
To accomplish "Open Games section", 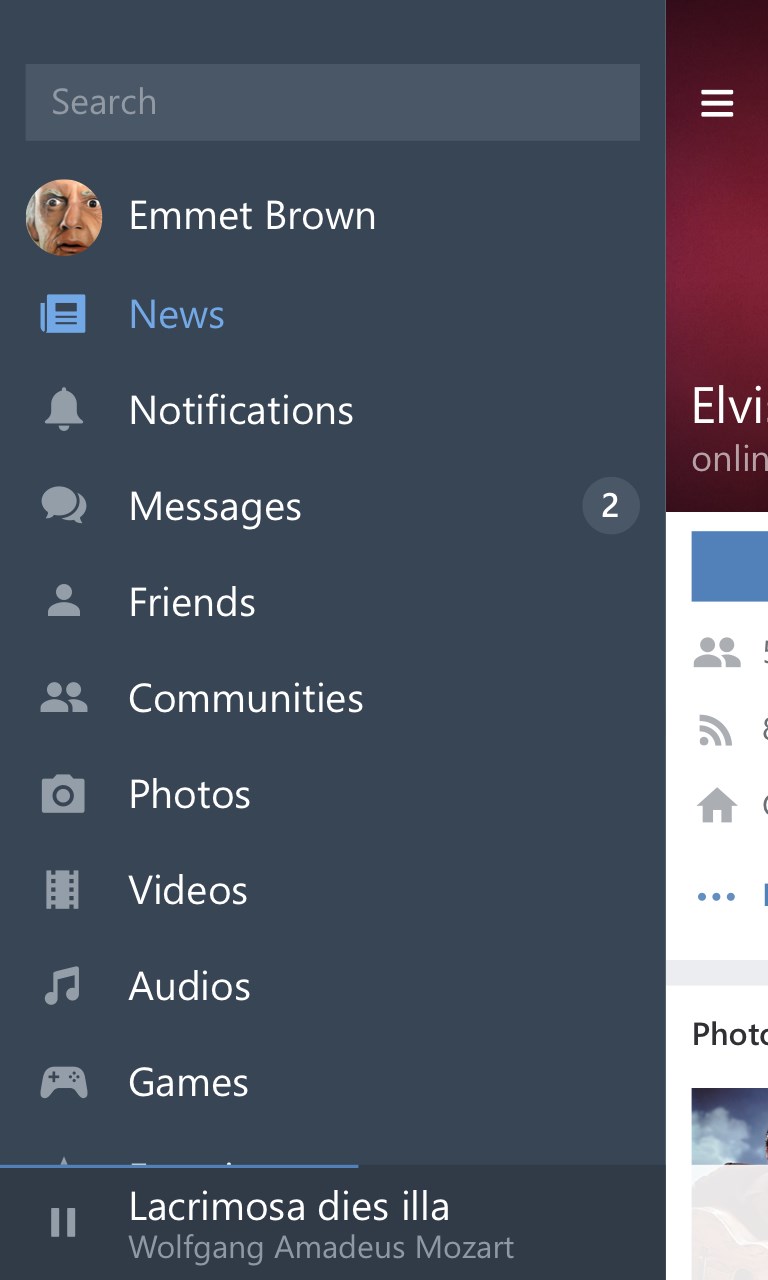I will 332,1082.
